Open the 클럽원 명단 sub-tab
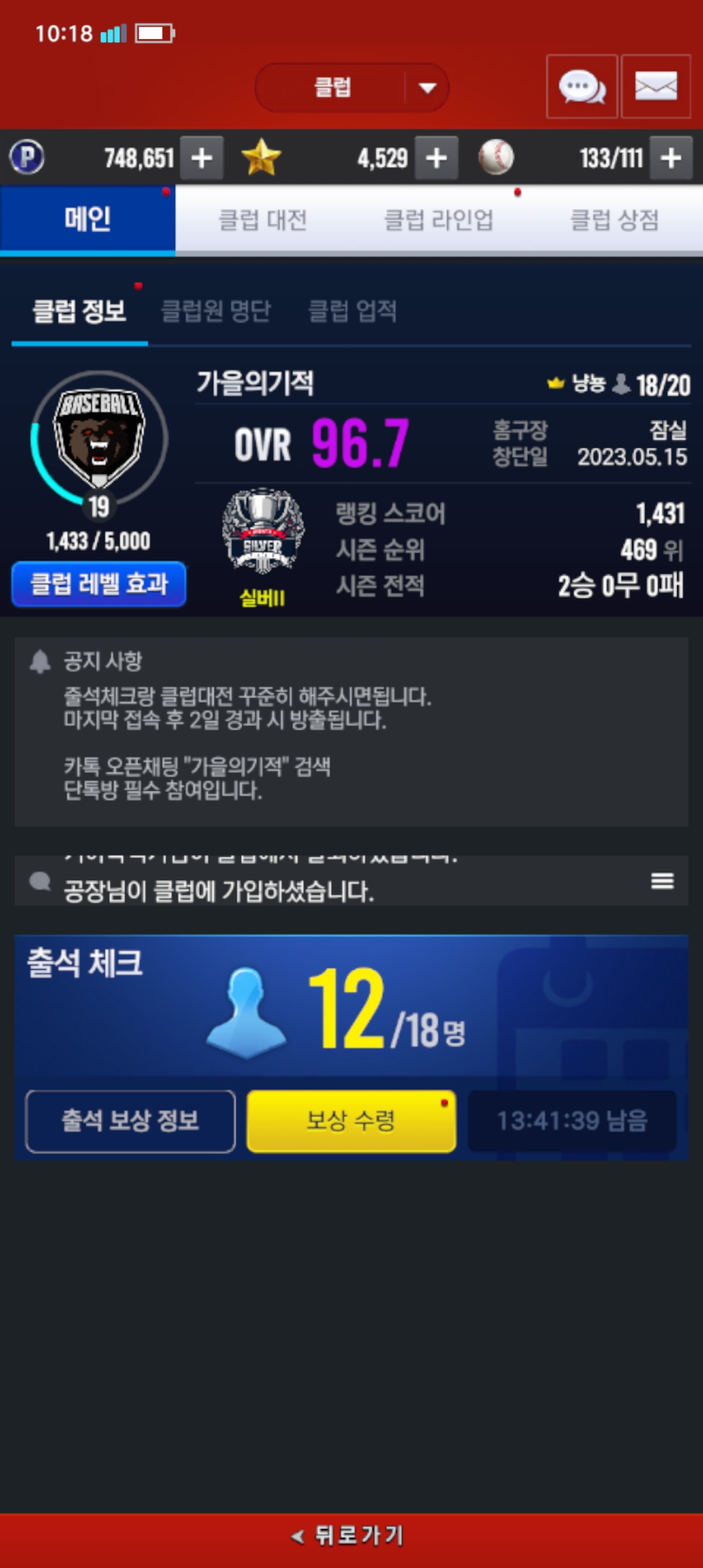Screen dimensions: 703x1568 pyautogui.click(x=215, y=311)
